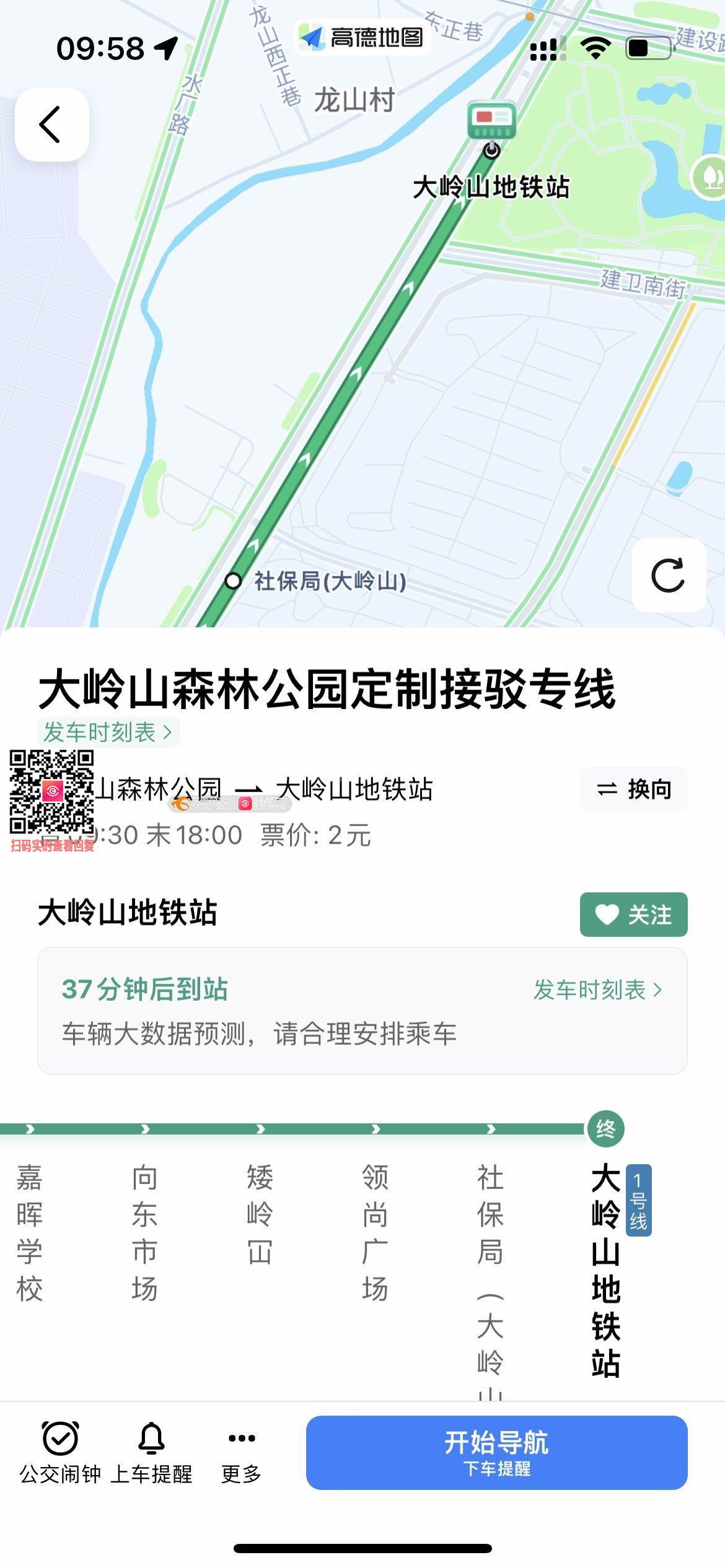Select the terminal stop 大岭山地铁站

click(605, 1270)
